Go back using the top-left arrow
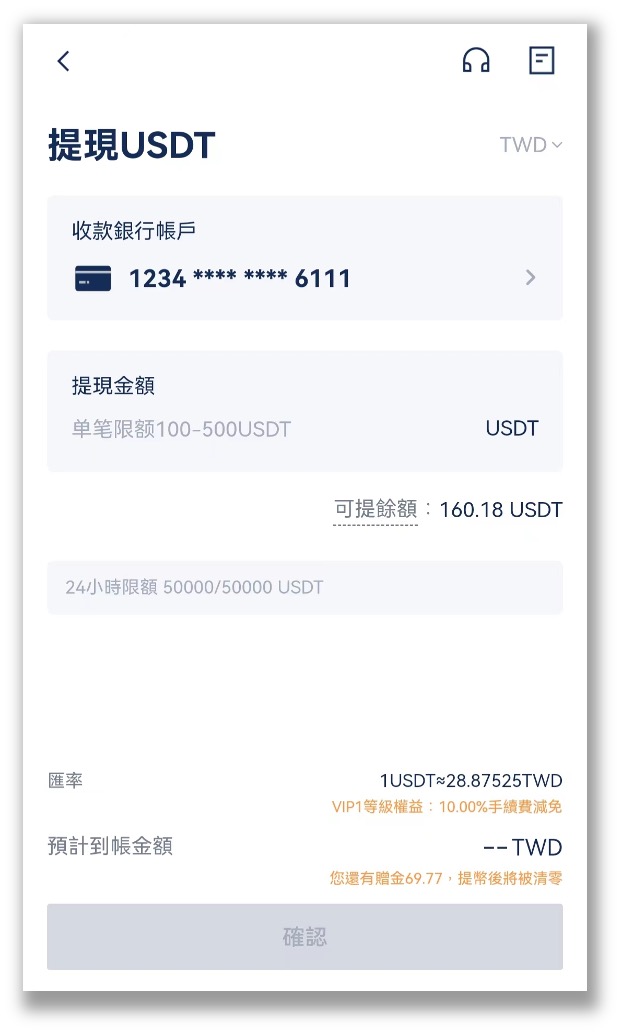The image size is (622, 1034). (x=63, y=61)
